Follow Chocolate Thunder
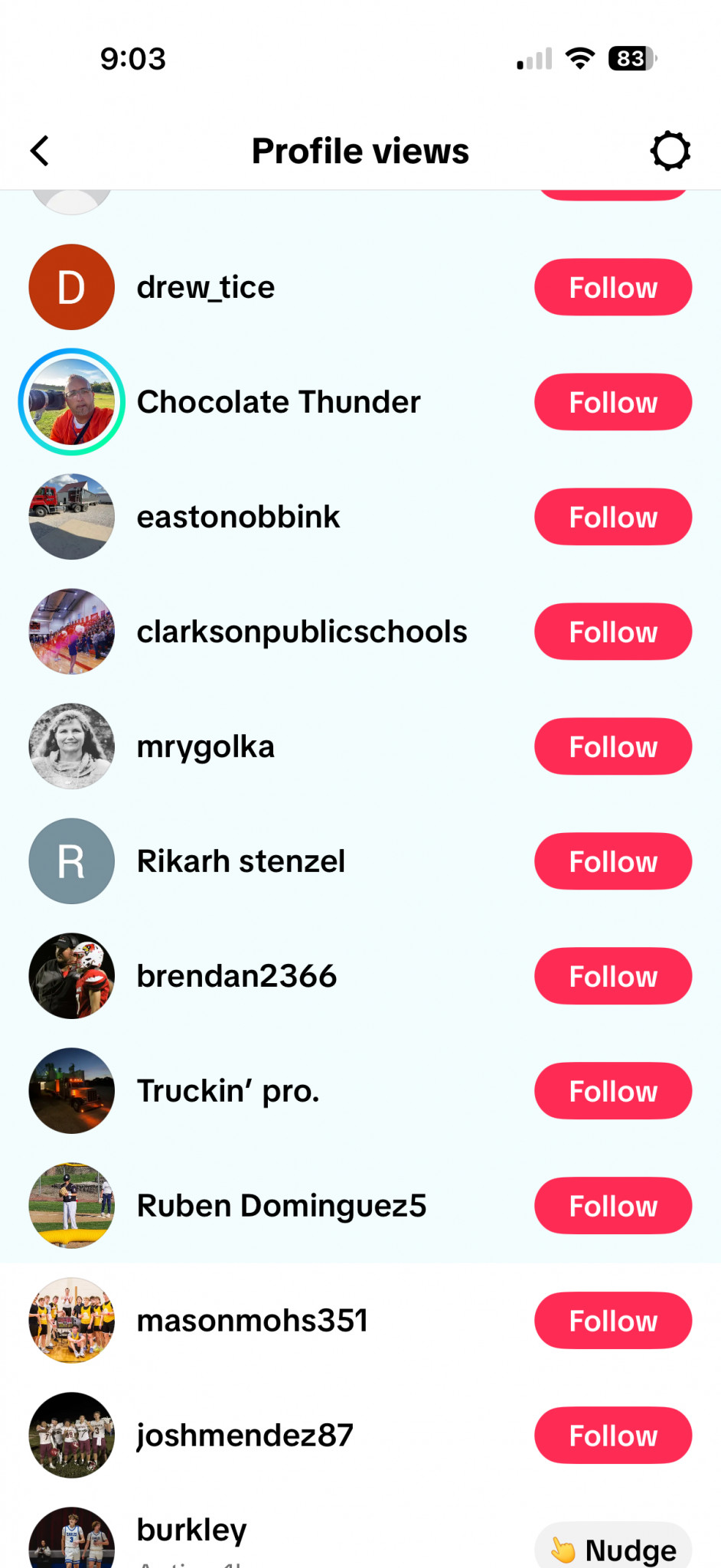 click(x=613, y=402)
